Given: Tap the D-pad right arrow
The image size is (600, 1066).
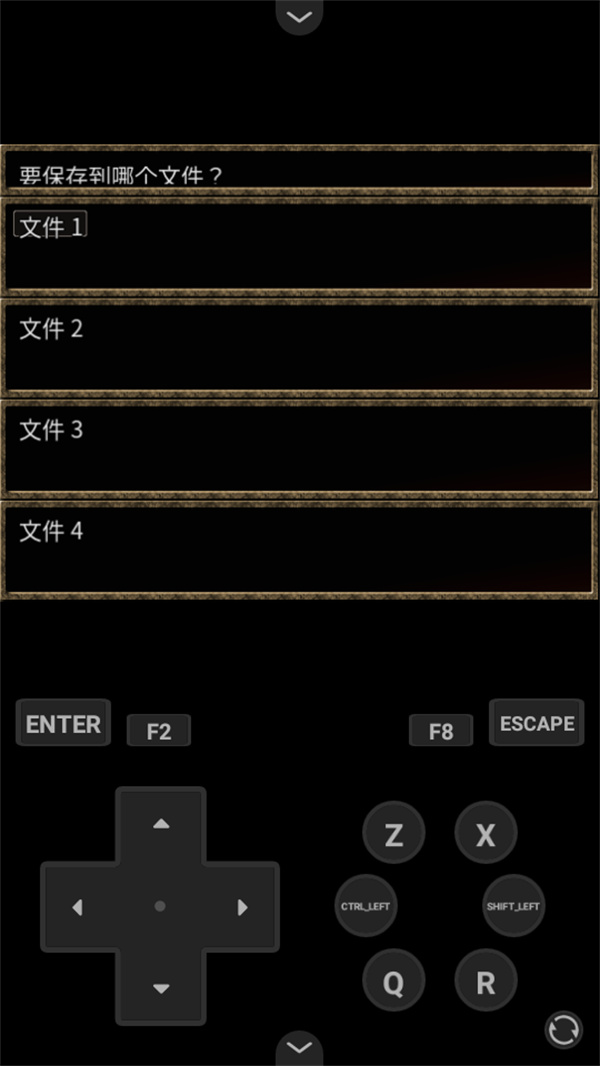Looking at the screenshot, I should (x=241, y=907).
